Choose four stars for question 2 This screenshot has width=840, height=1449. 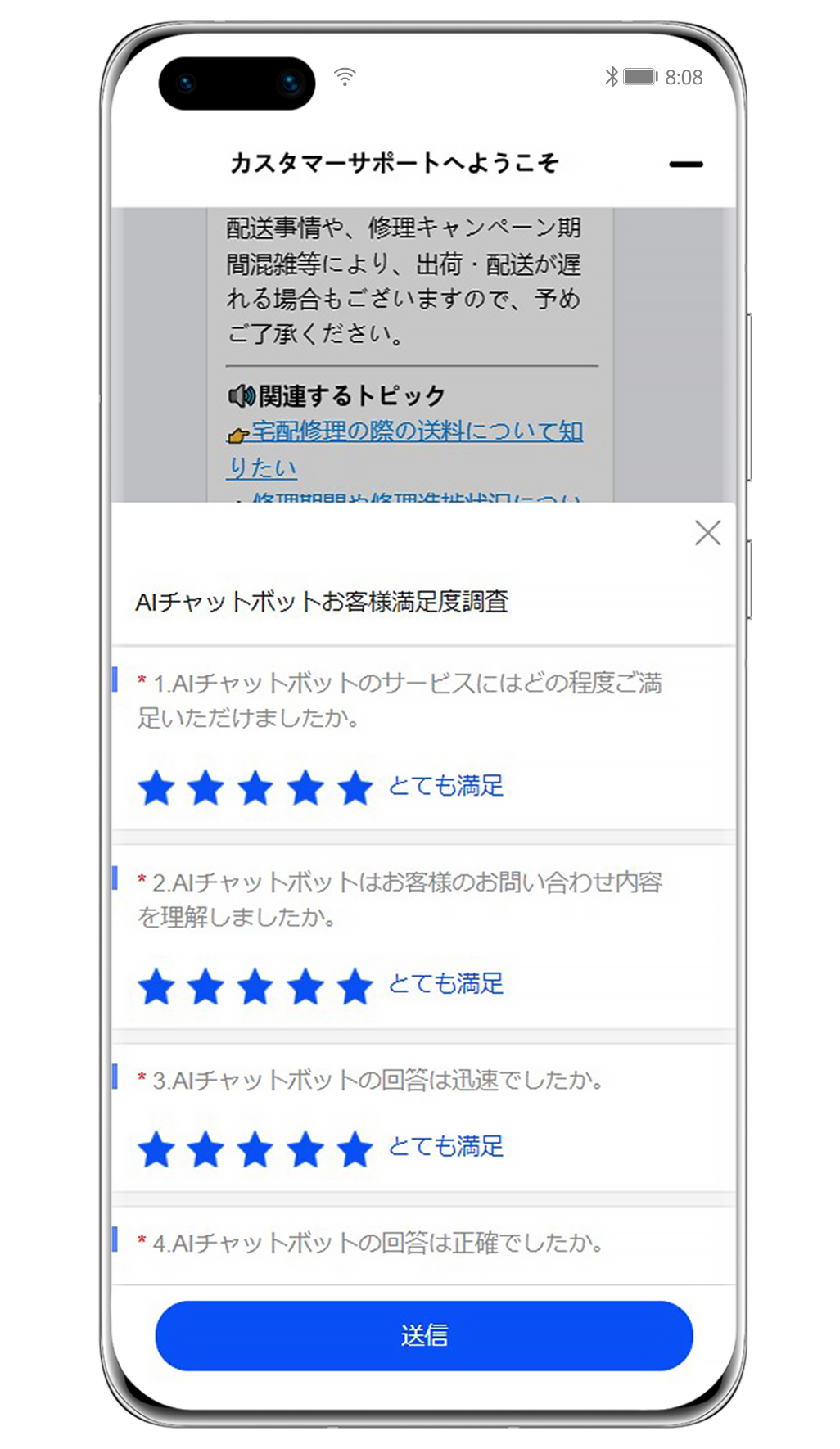pyautogui.click(x=305, y=986)
